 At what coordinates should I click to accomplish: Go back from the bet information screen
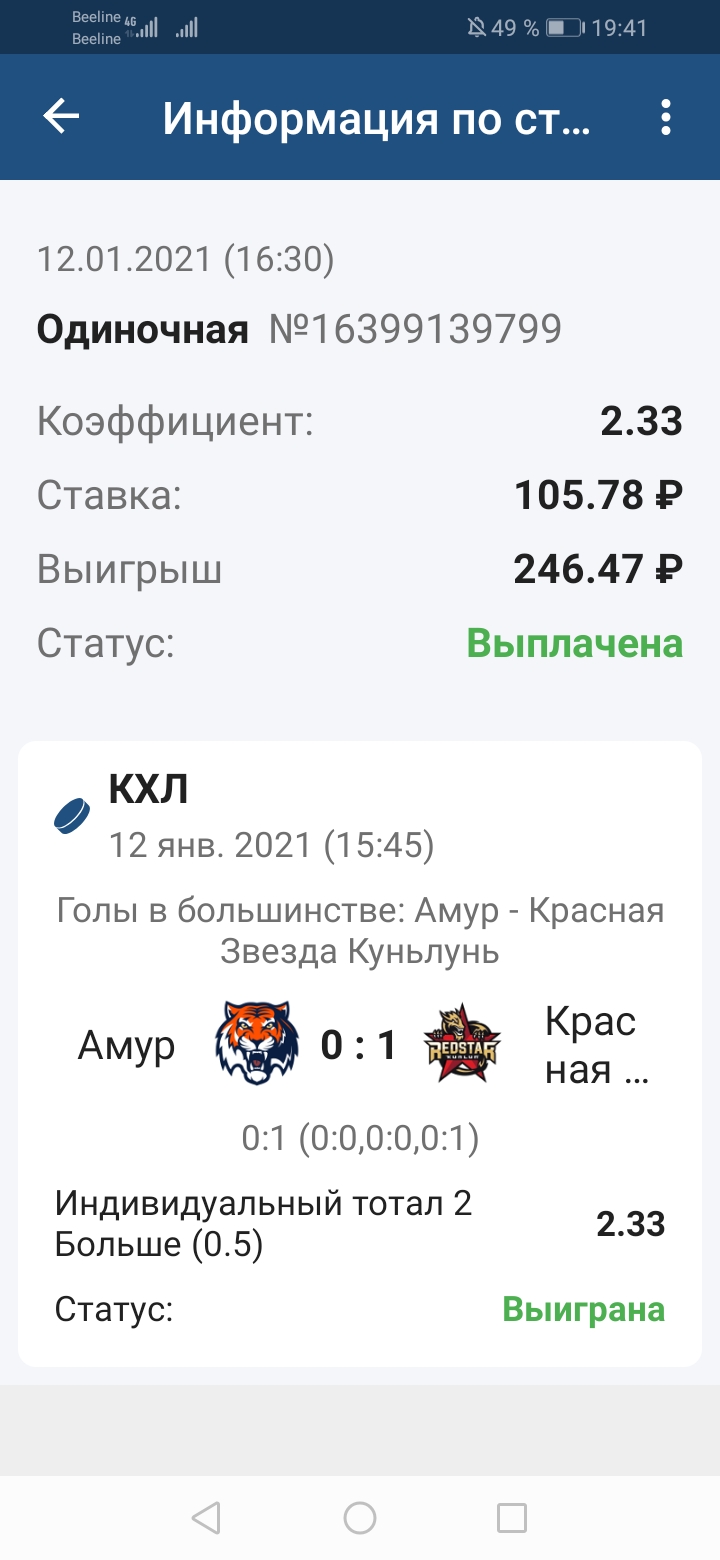click(x=61, y=118)
